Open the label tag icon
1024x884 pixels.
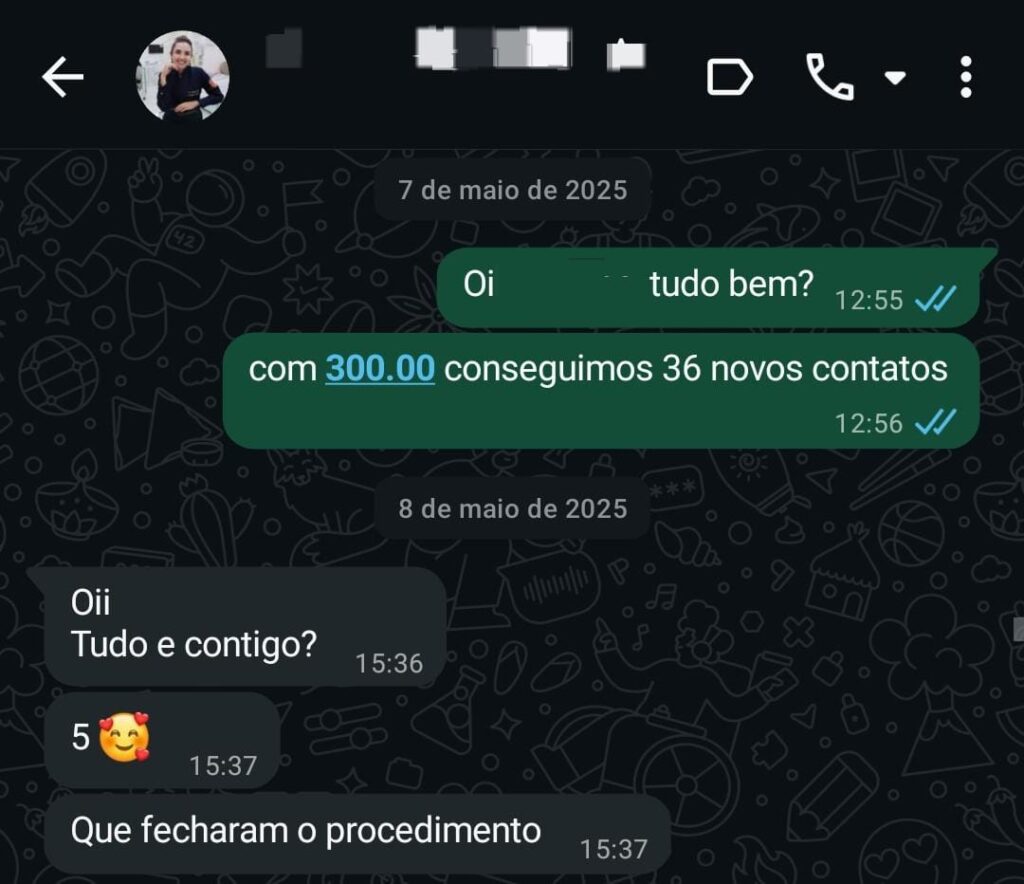click(729, 77)
